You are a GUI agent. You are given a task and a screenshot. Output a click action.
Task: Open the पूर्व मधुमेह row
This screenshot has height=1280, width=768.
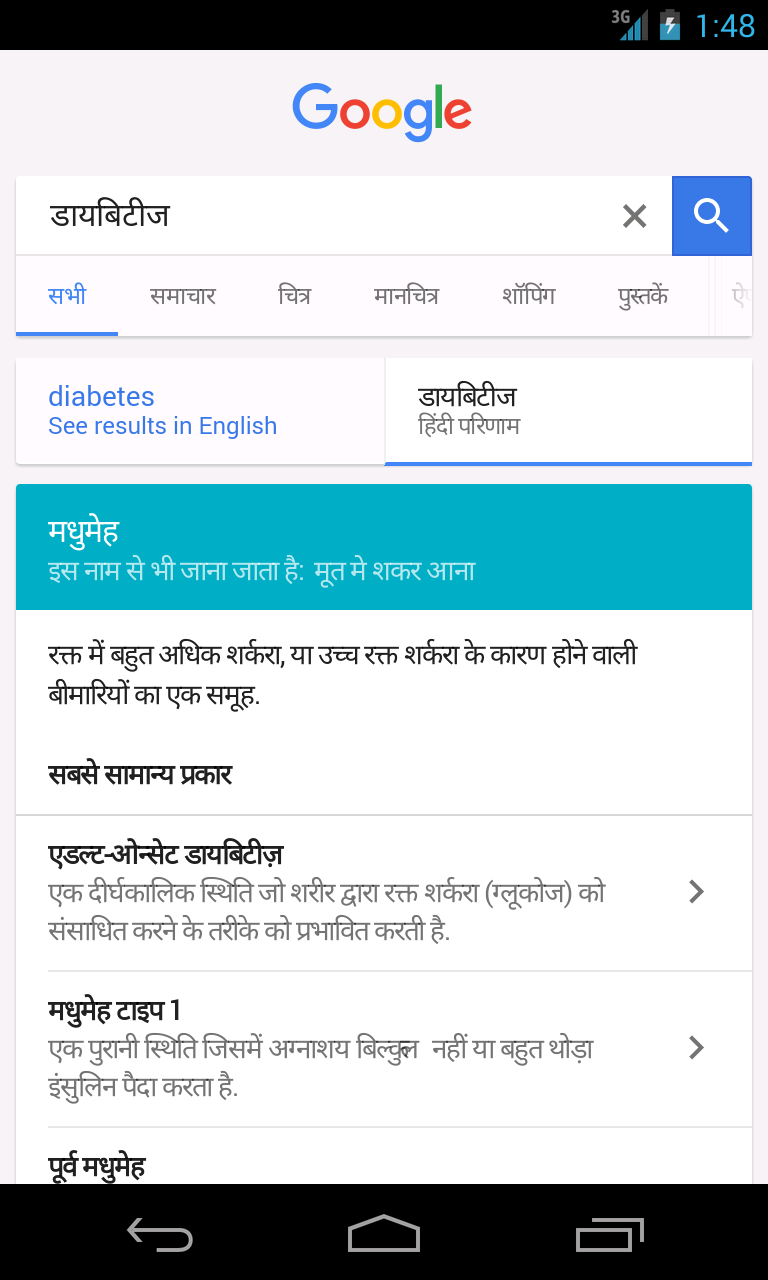tap(384, 1166)
